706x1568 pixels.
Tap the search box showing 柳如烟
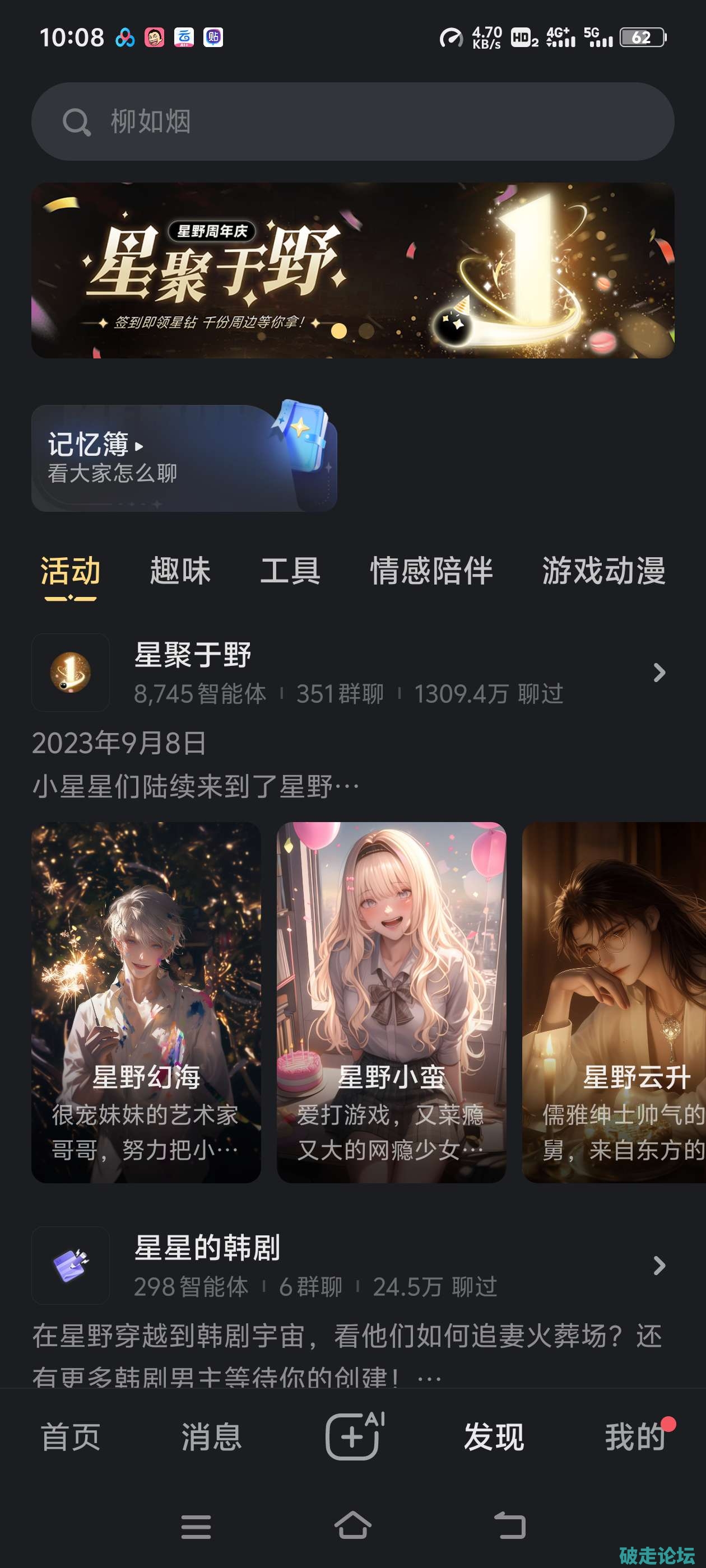coord(352,122)
